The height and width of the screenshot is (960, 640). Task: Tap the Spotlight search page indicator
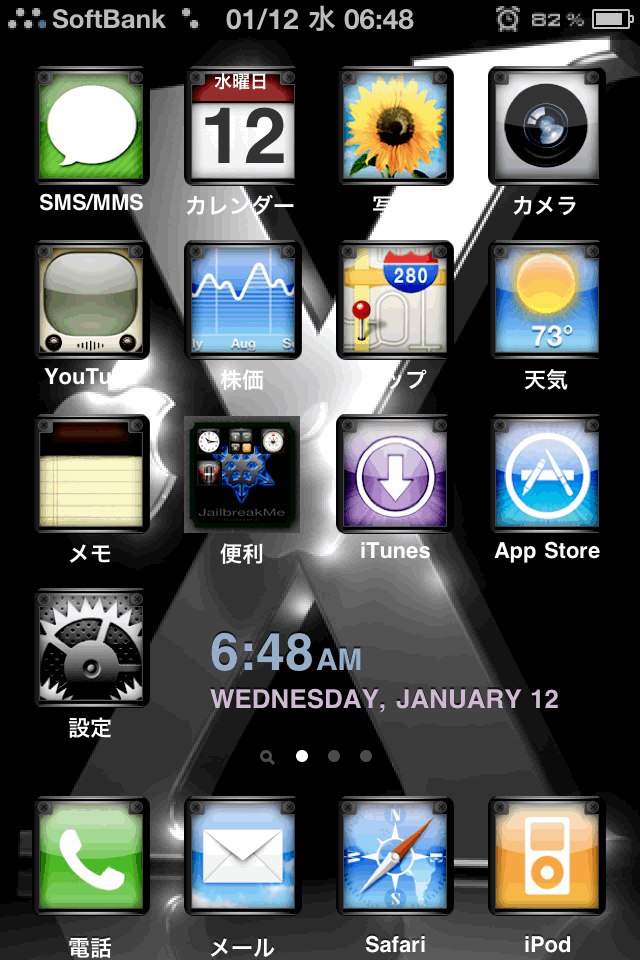(x=267, y=757)
